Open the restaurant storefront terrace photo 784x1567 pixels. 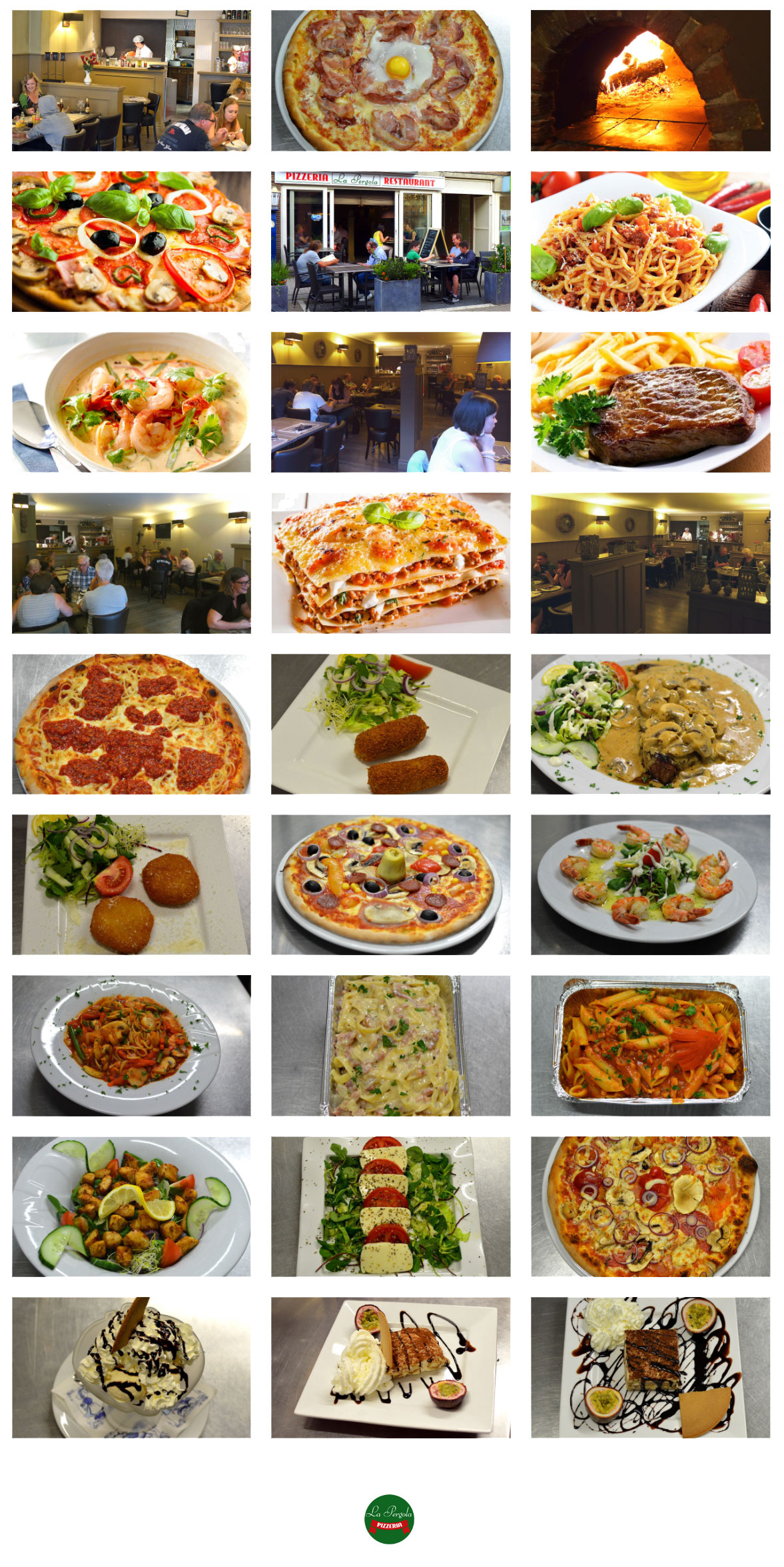point(390,241)
